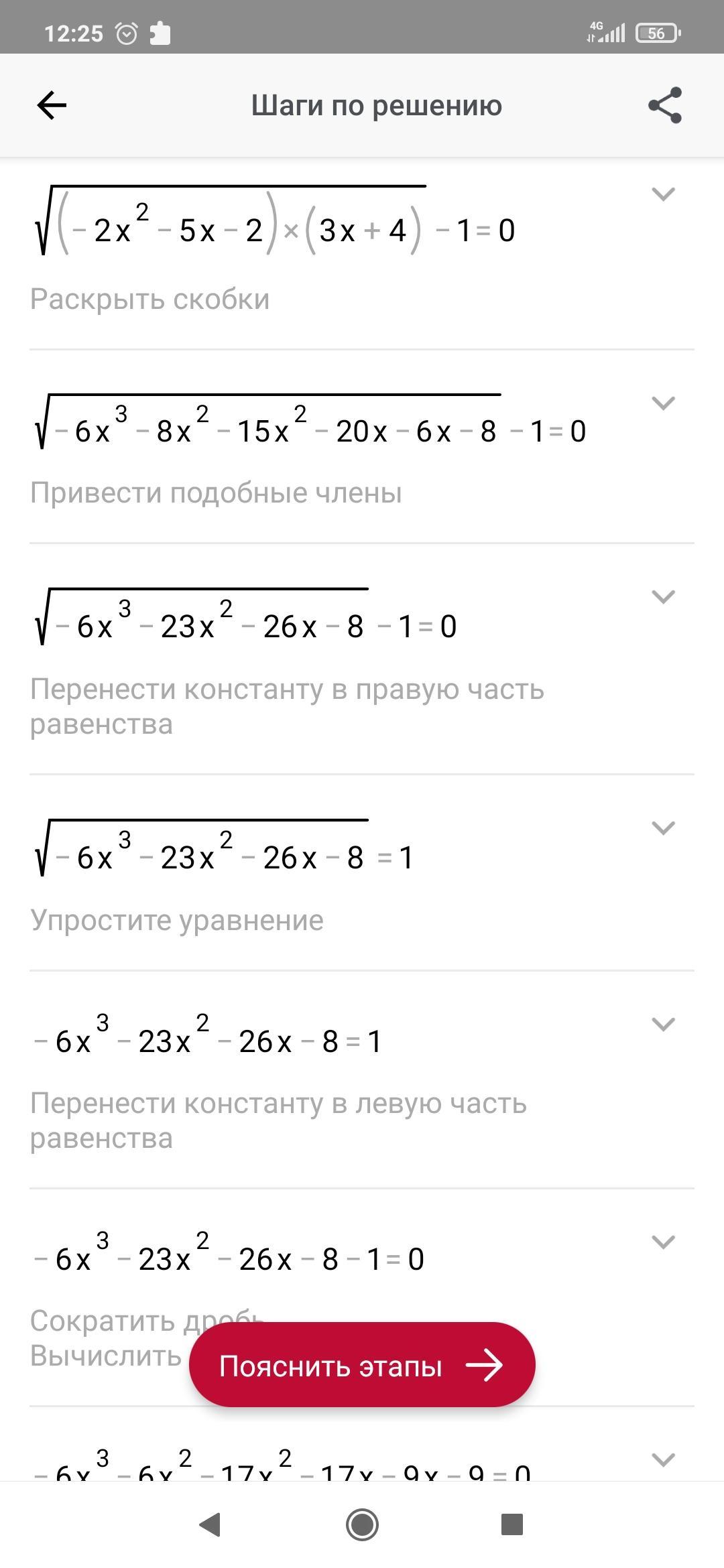
Task: Expand the Перенести константу в правую часть step
Action: click(663, 597)
